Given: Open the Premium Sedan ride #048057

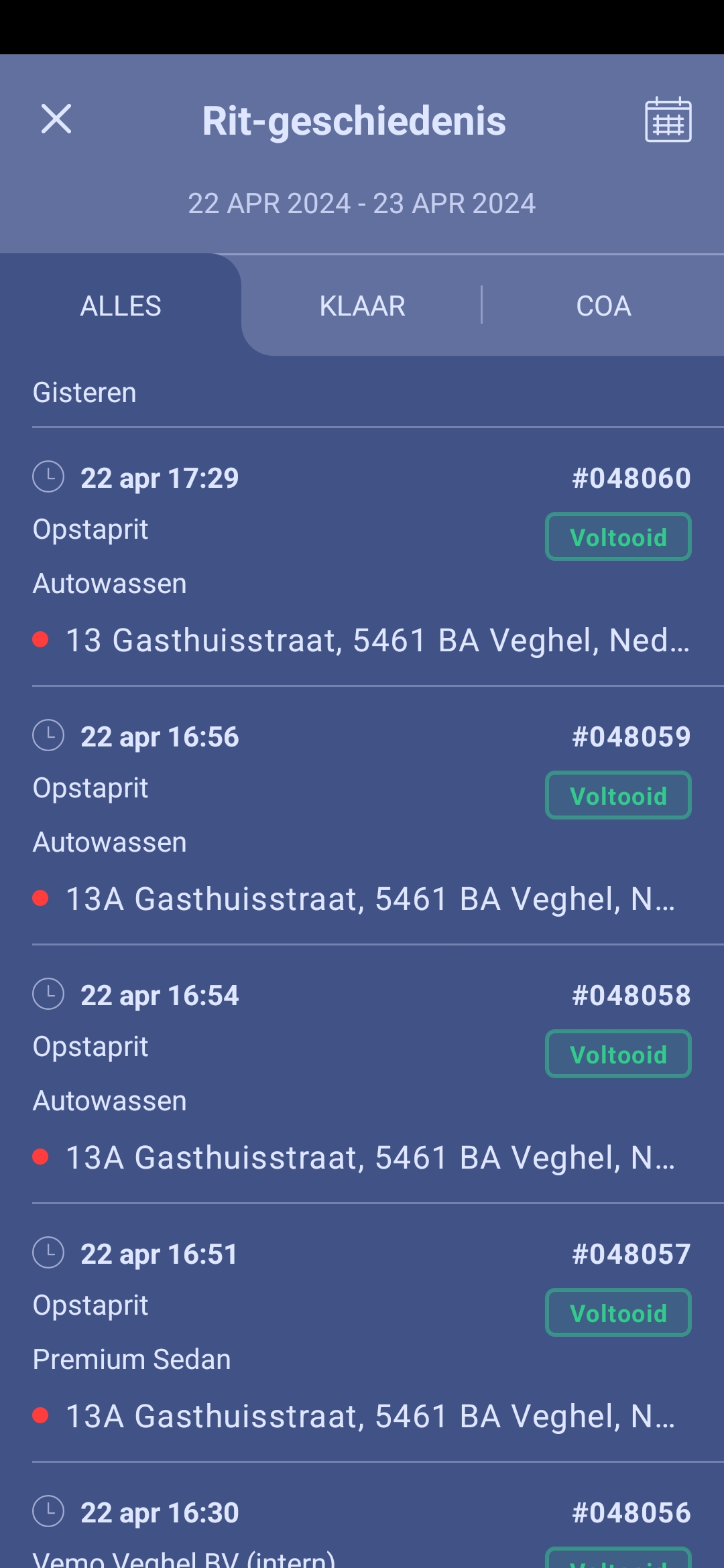Looking at the screenshot, I should pyautogui.click(x=362, y=1332).
